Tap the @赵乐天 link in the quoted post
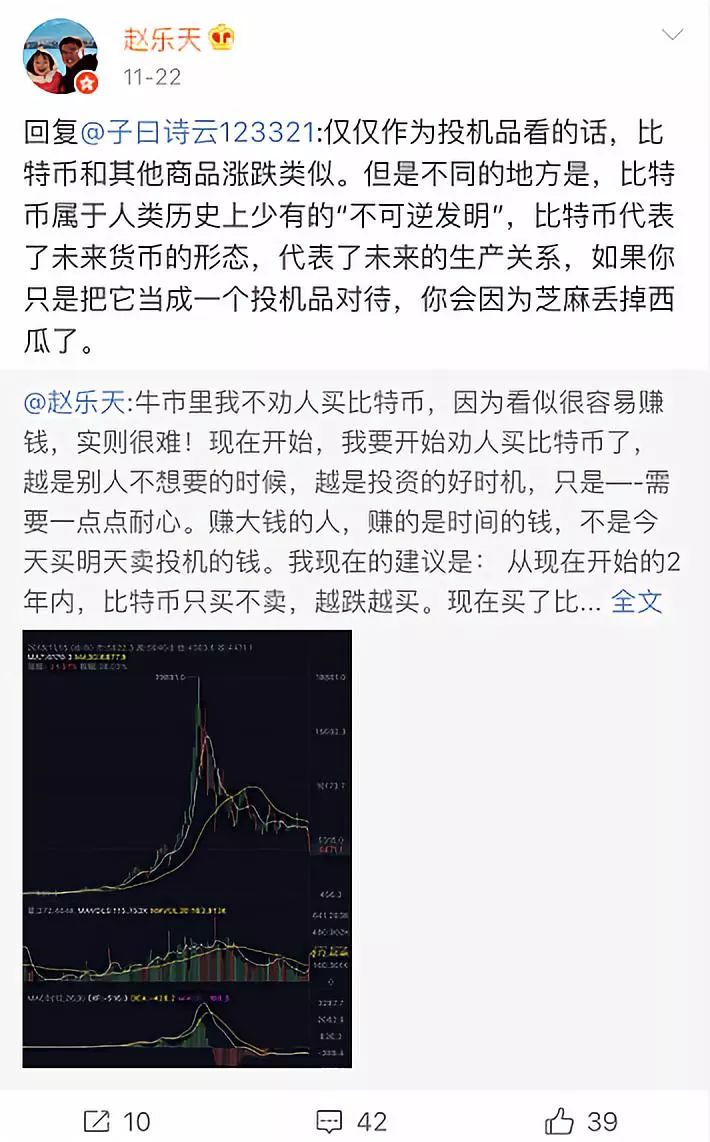Image resolution: width=710 pixels, height=1142 pixels. point(75,401)
